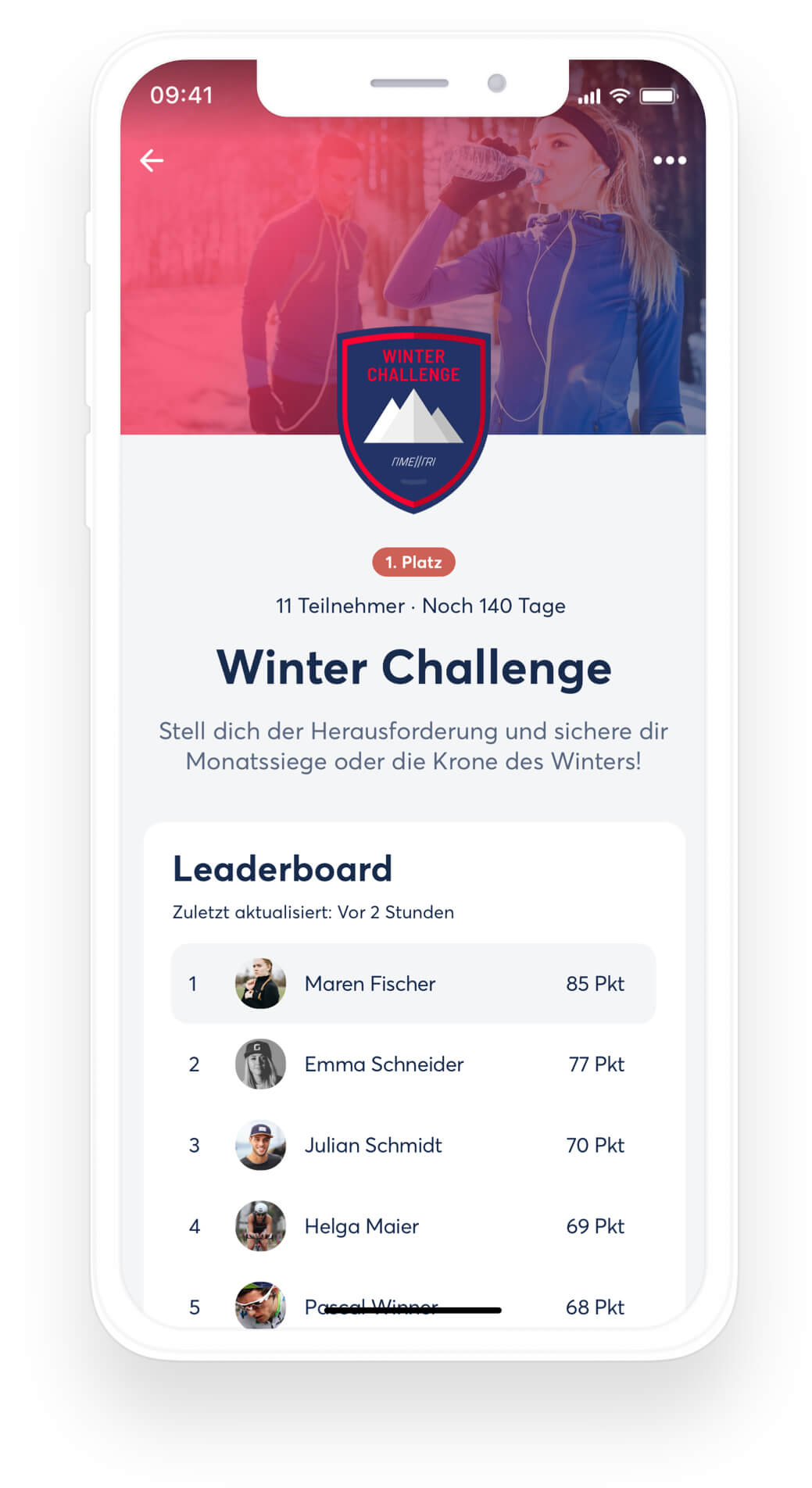Open the three-dot overflow menu
The image size is (812, 1488).
pos(669,160)
